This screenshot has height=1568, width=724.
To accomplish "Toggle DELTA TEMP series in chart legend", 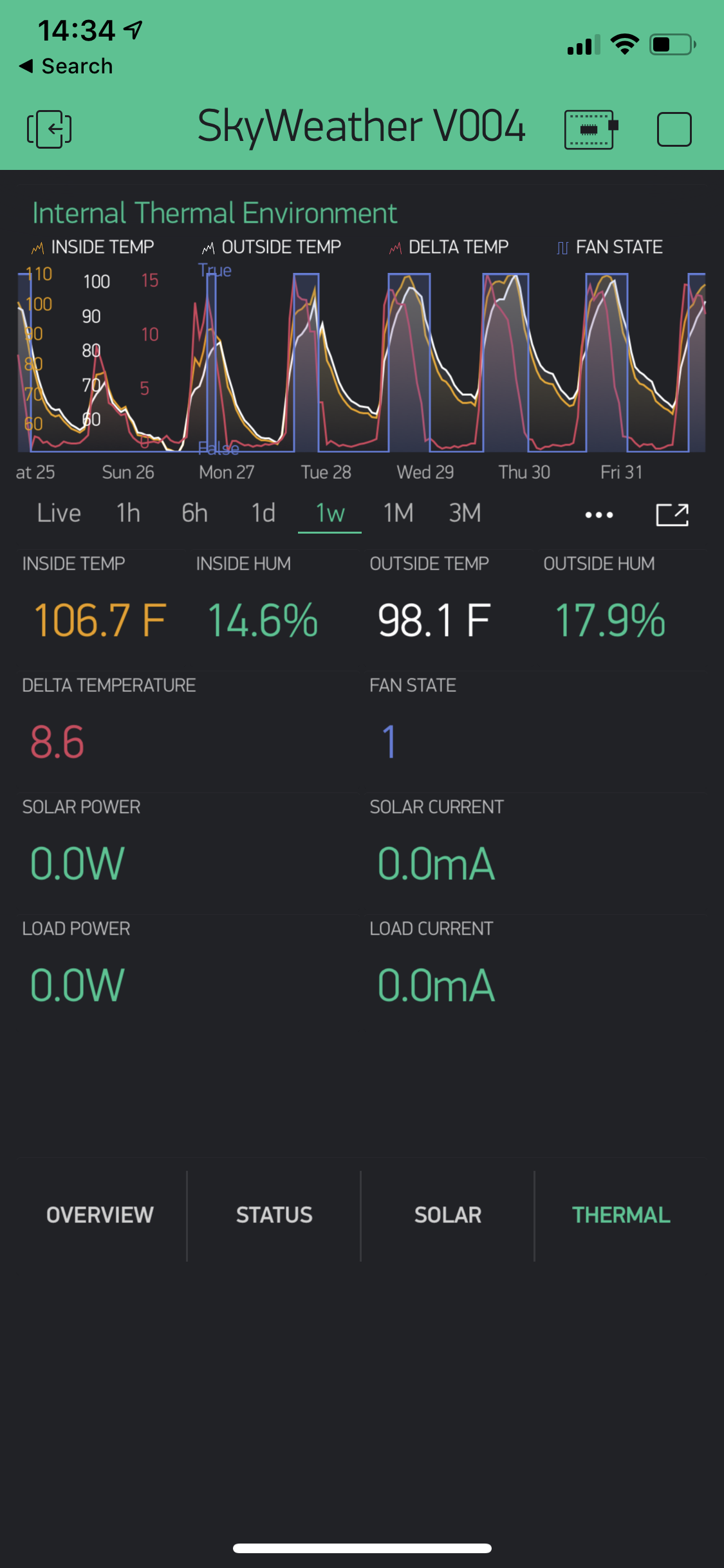I will click(449, 247).
